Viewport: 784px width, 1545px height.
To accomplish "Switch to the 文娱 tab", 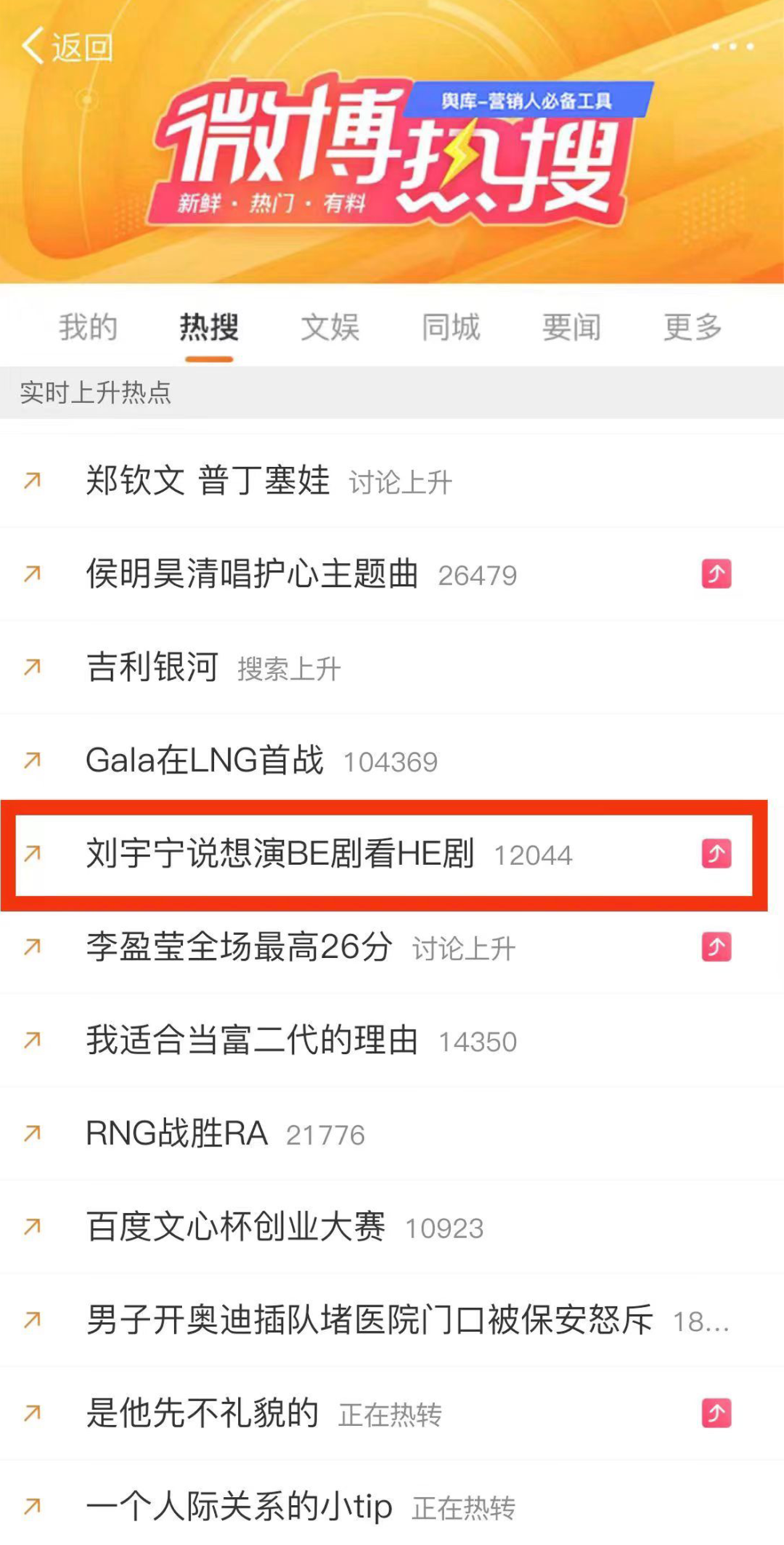I will coord(330,327).
